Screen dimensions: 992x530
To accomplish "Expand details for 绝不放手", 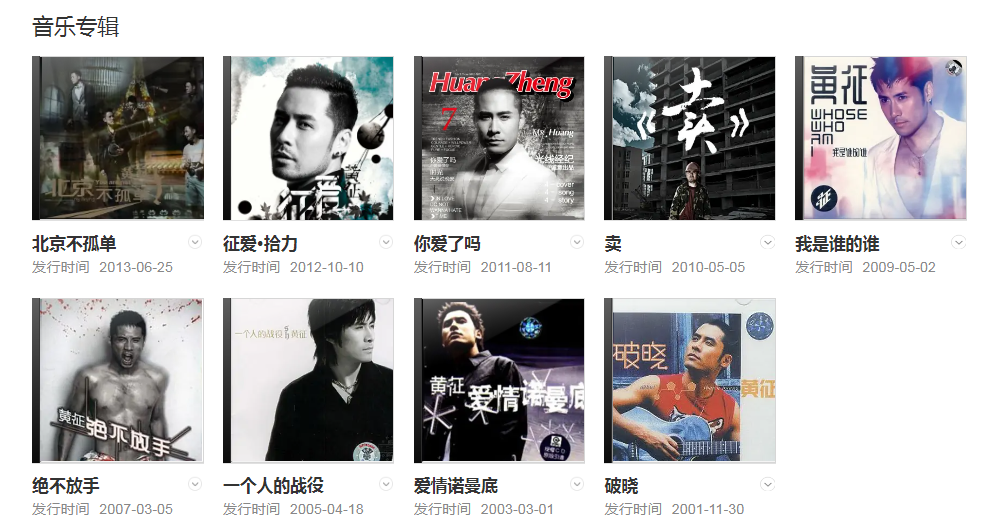I will tap(195, 484).
